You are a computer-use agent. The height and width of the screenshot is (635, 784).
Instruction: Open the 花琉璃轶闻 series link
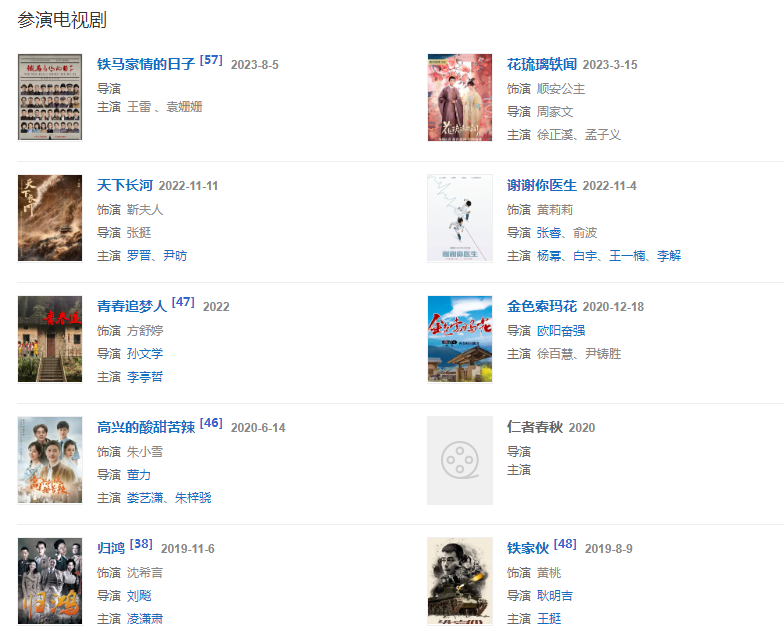[x=541, y=64]
